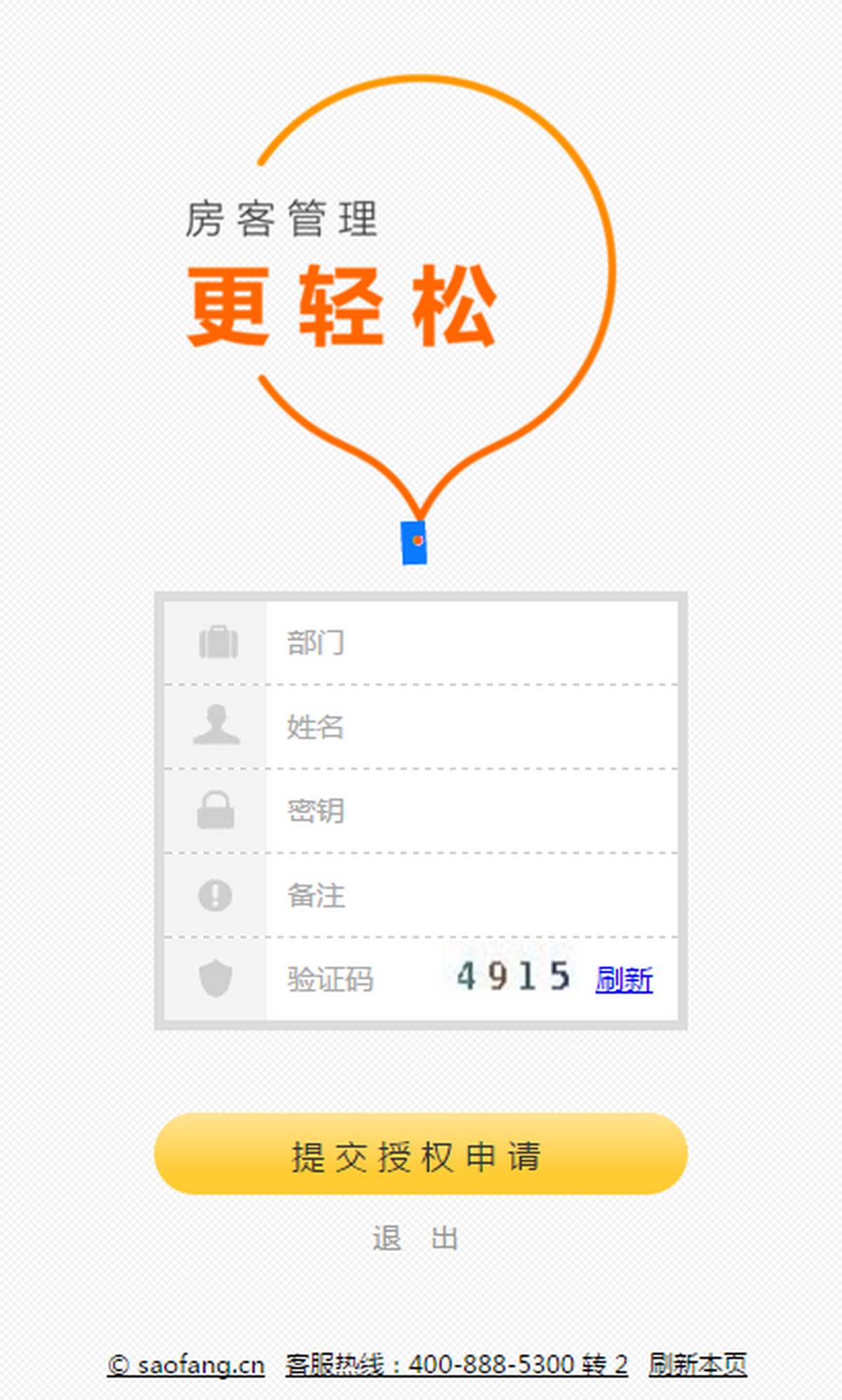Tap the 部门 department input field
The image size is (842, 1400).
click(x=470, y=642)
